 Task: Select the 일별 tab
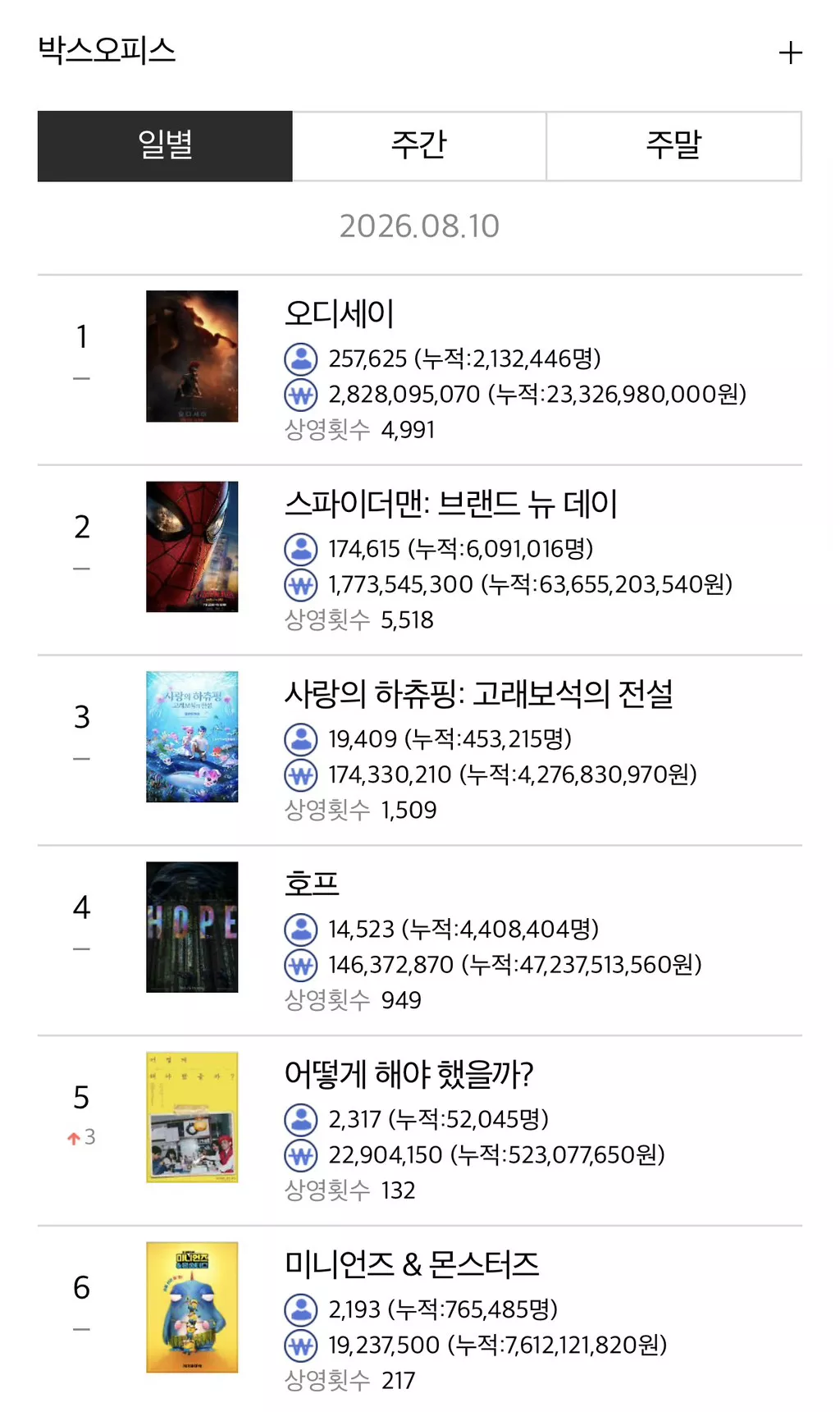[165, 146]
